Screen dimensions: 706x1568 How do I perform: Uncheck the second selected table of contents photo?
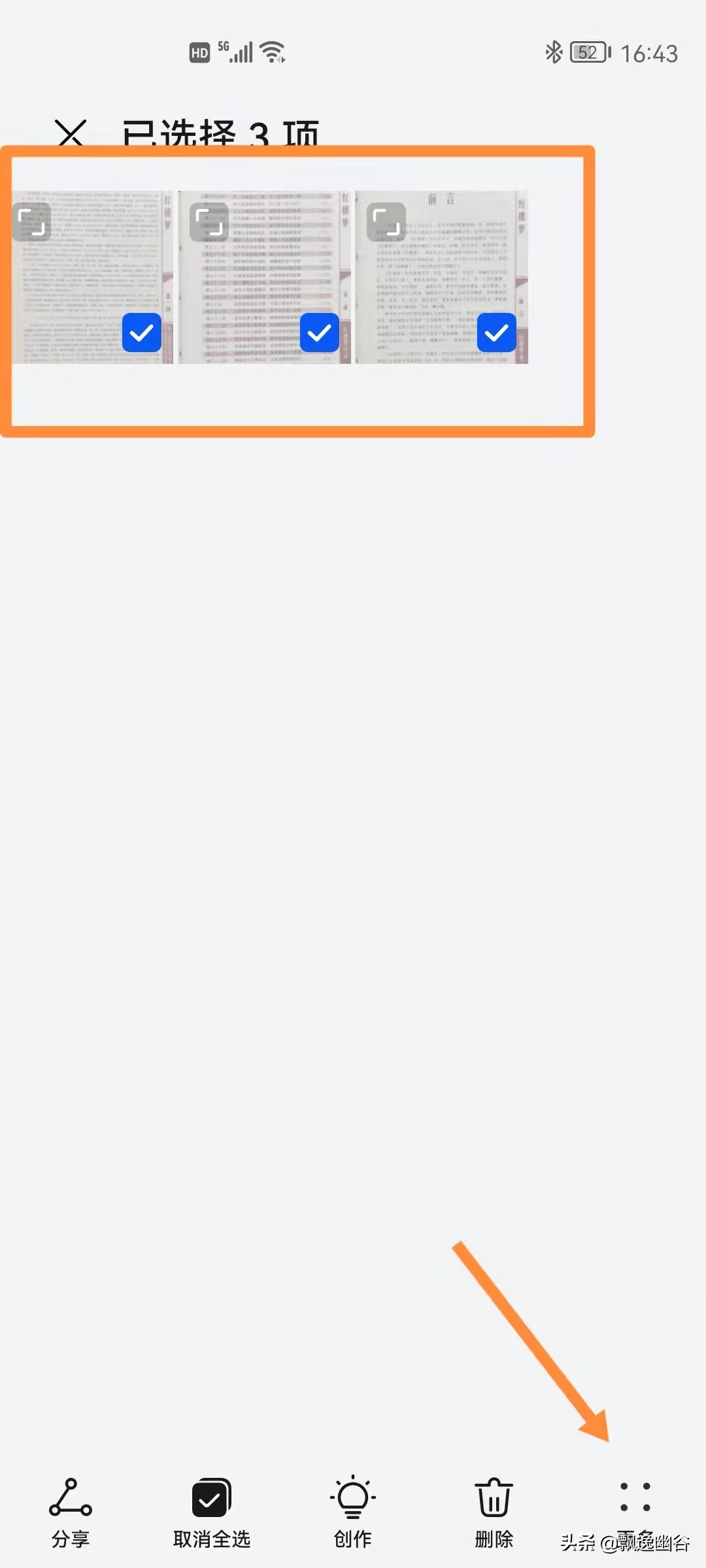coord(319,333)
